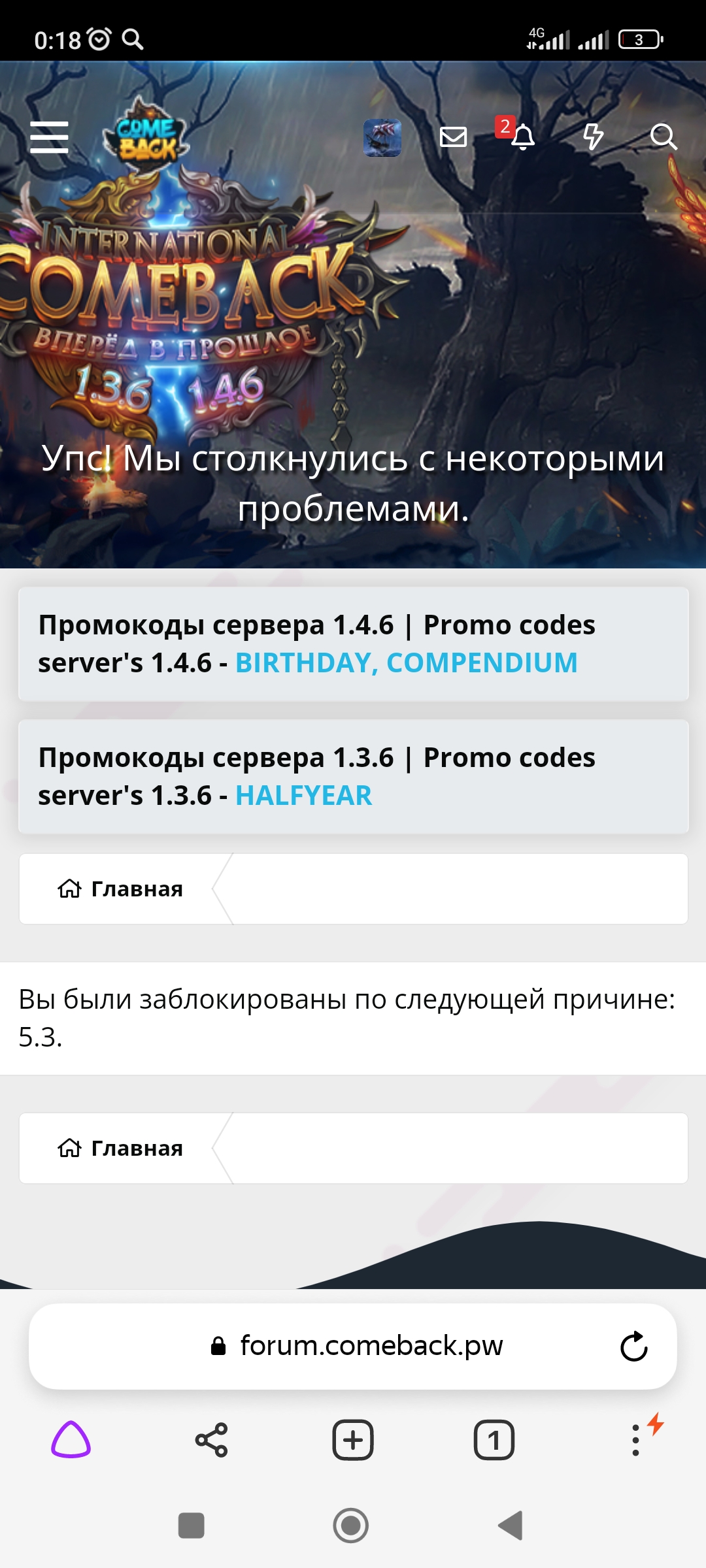
Task: Open the lightning bolt activity feed
Action: (593, 137)
